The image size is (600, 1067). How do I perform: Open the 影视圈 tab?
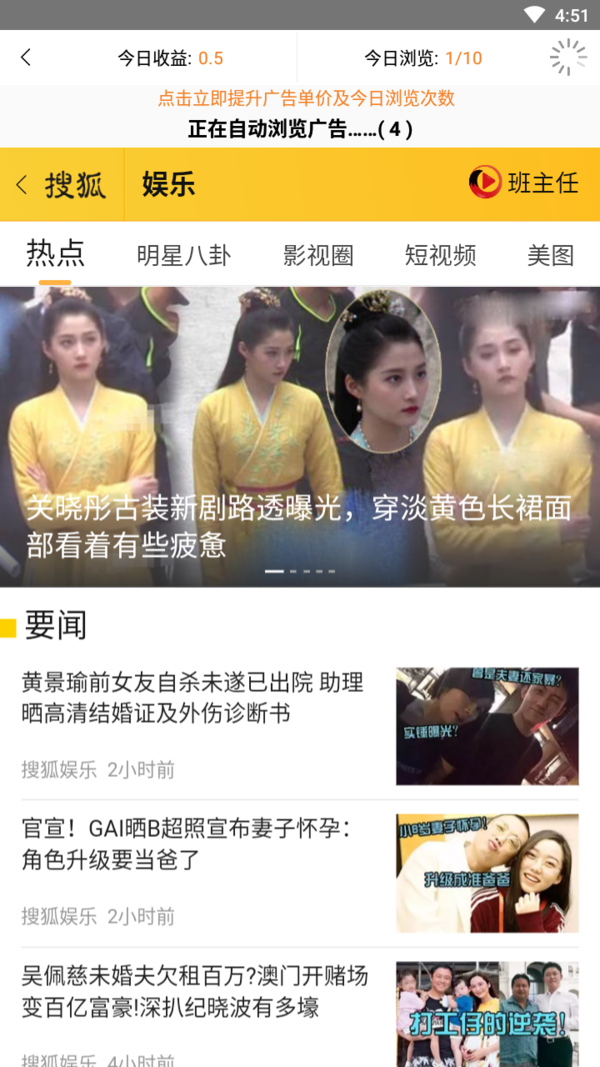318,255
